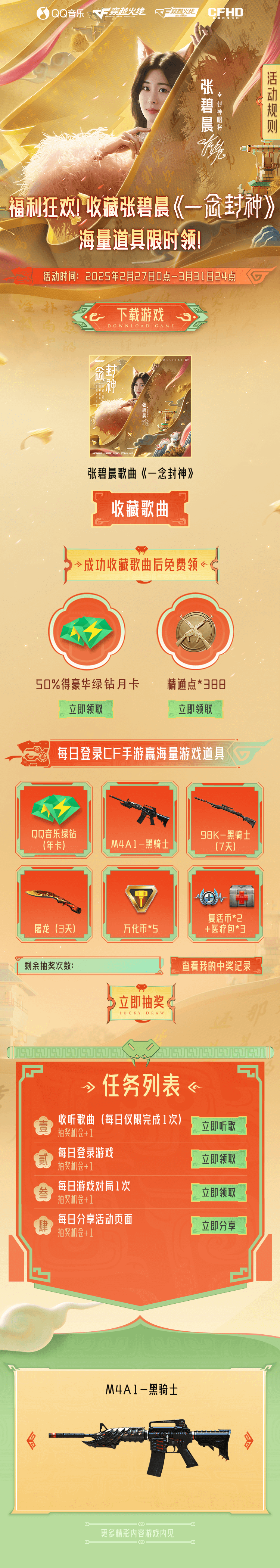Image resolution: width=280 pixels, height=1568 pixels.
Task: Claim the 精通点*388 reward
Action: 195,709
